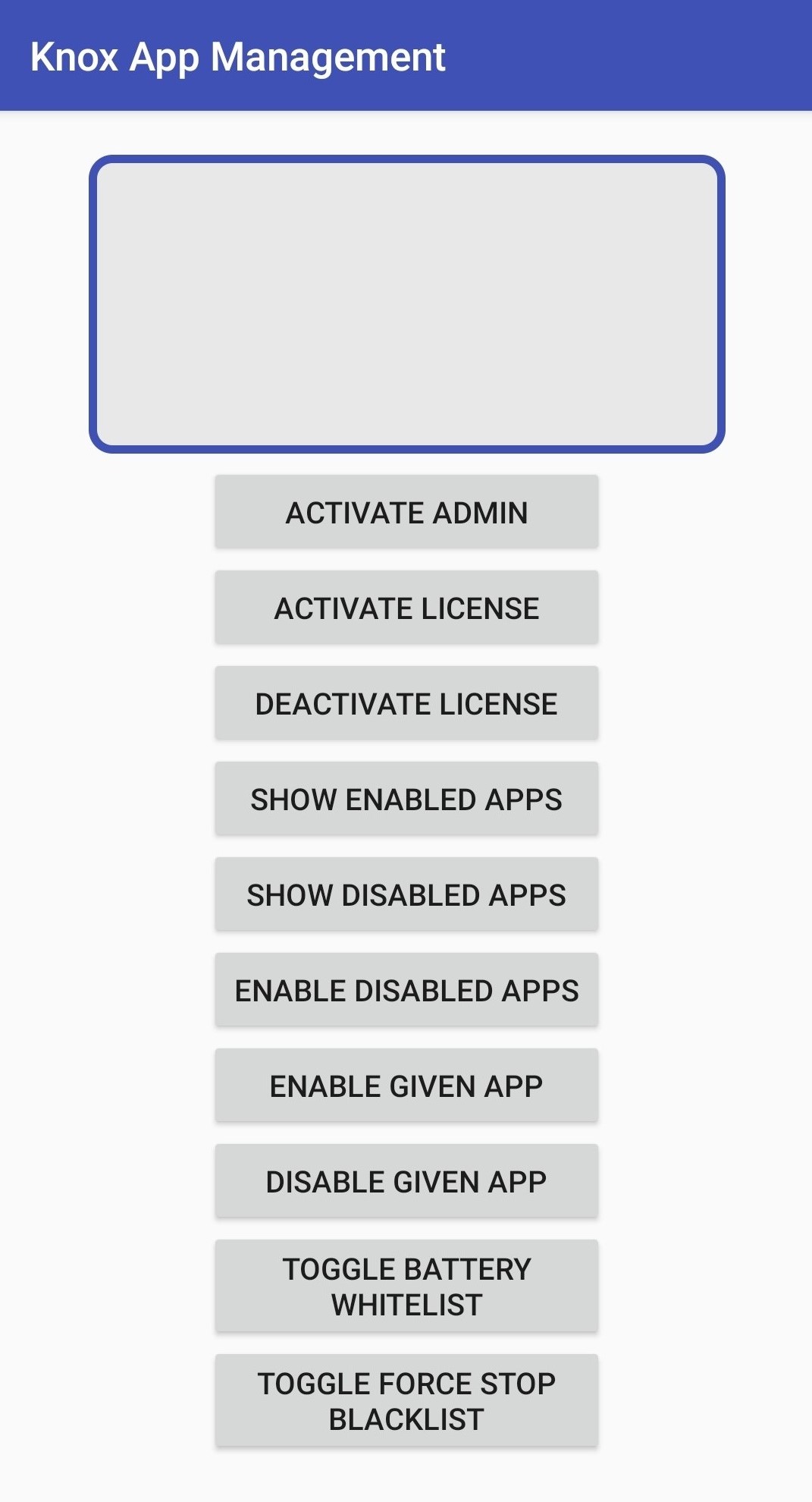Enable a specific given app
The width and height of the screenshot is (812, 1502).
(406, 1085)
